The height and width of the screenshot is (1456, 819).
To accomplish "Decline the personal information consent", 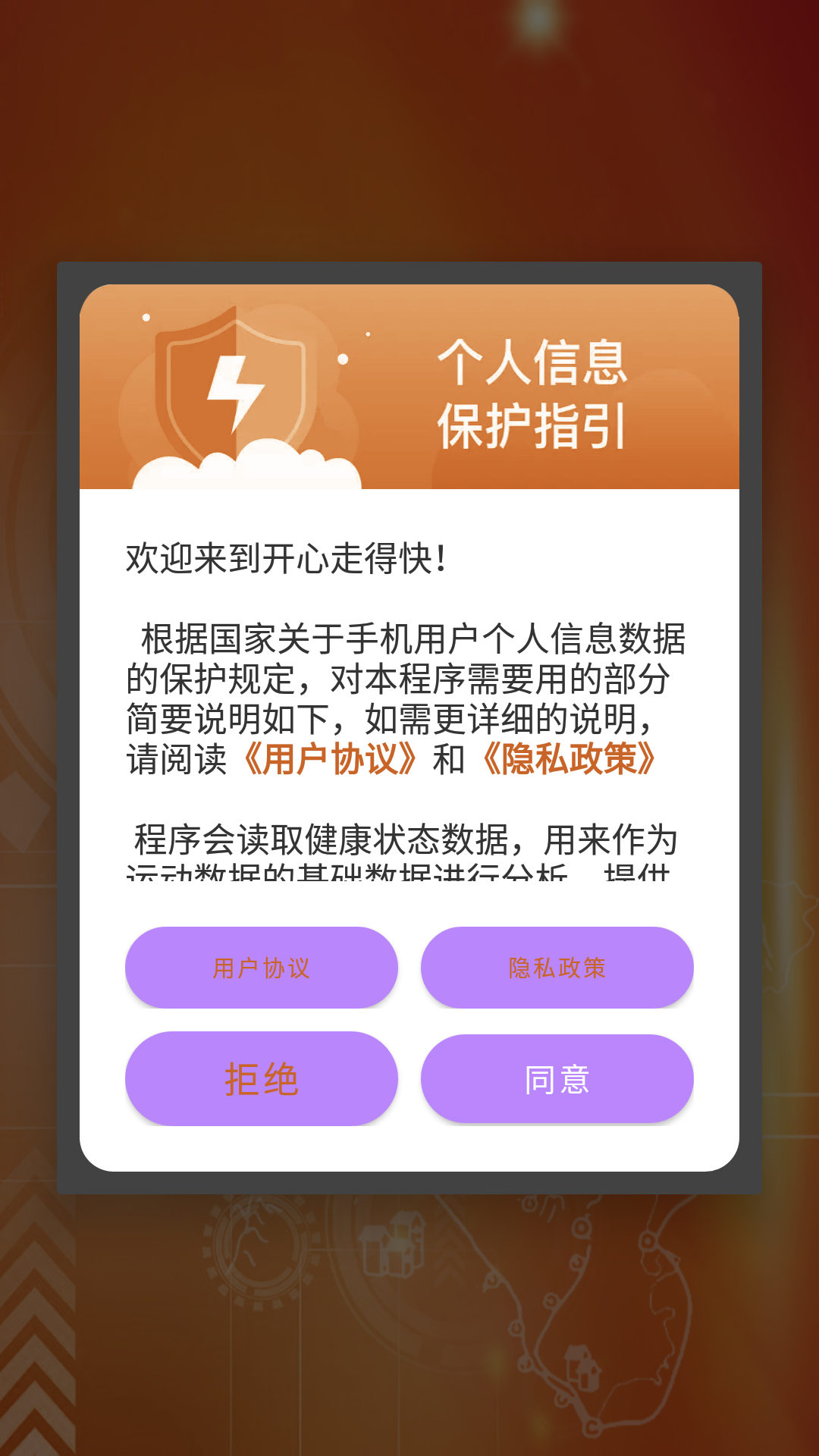I will [x=262, y=1078].
